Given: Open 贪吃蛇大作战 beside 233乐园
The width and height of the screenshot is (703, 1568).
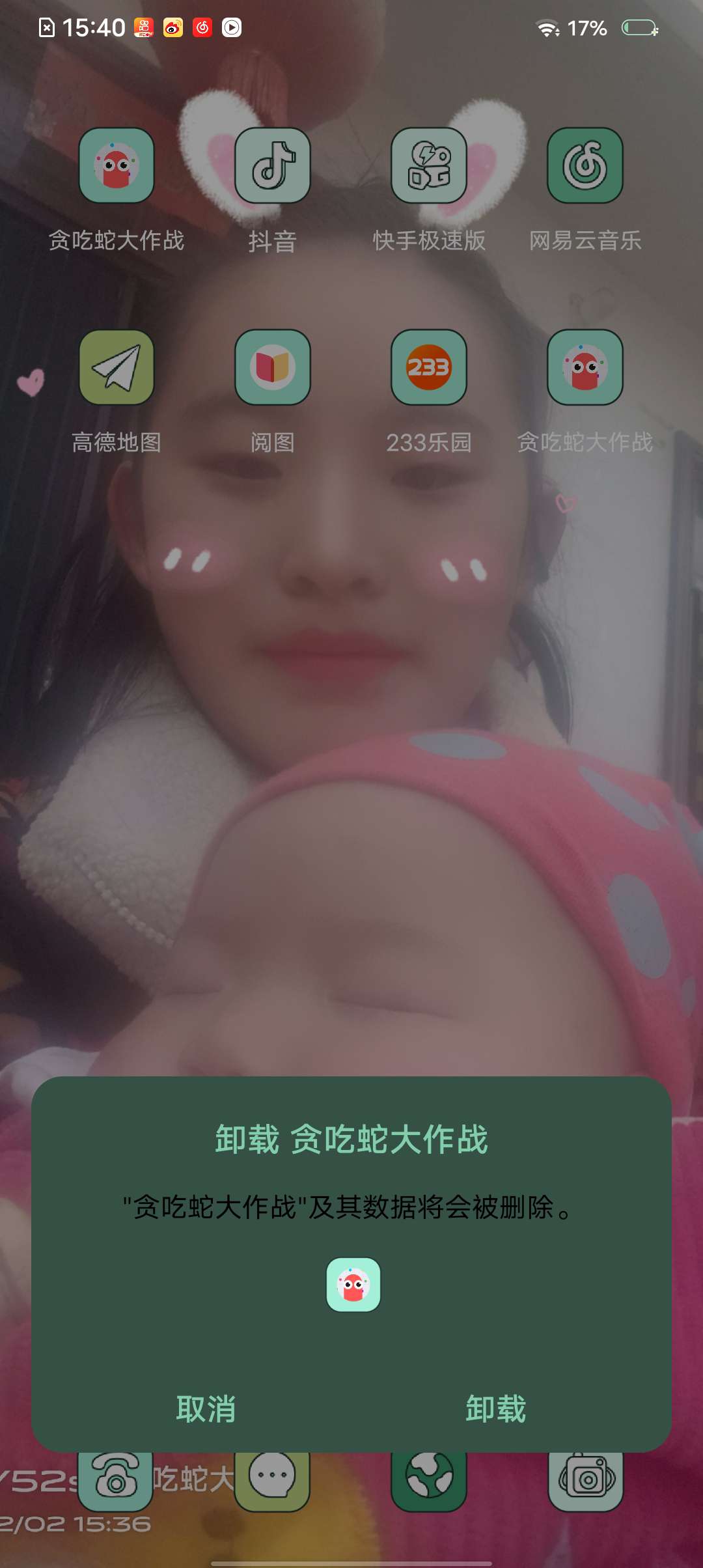Looking at the screenshot, I should 585,367.
